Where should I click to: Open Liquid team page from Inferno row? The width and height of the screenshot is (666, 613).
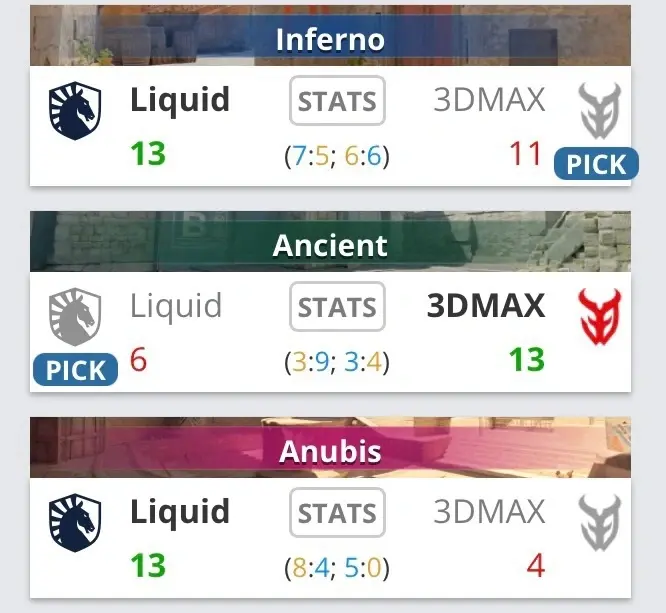[180, 100]
